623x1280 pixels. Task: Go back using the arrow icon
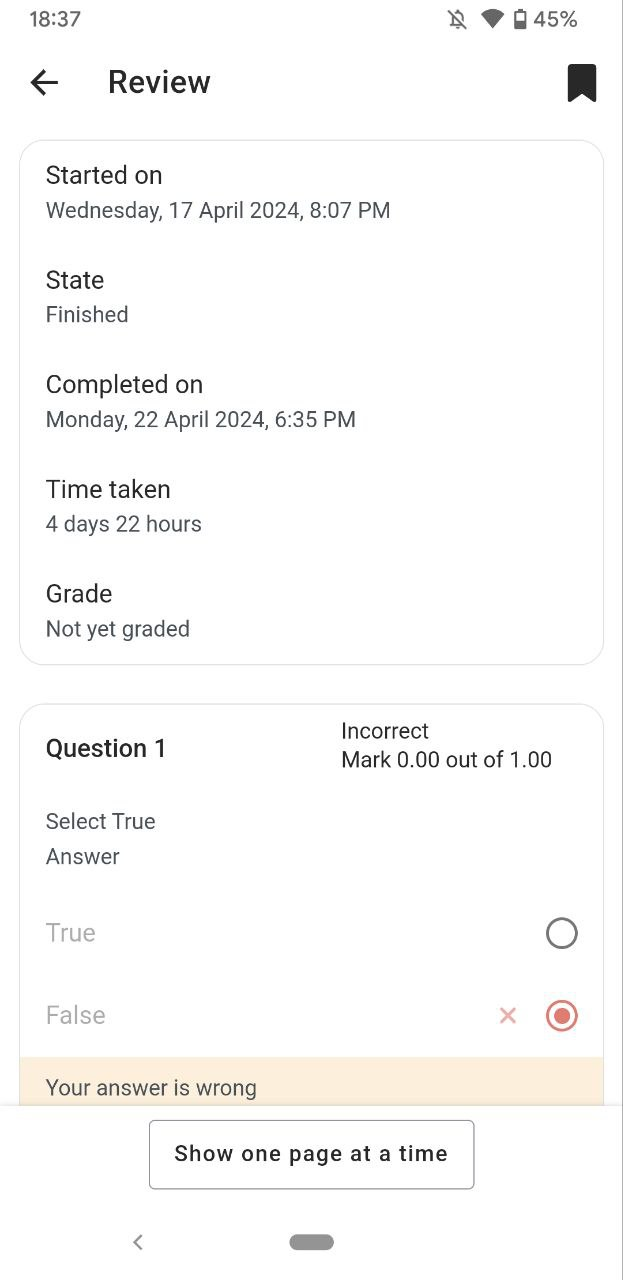(x=45, y=83)
